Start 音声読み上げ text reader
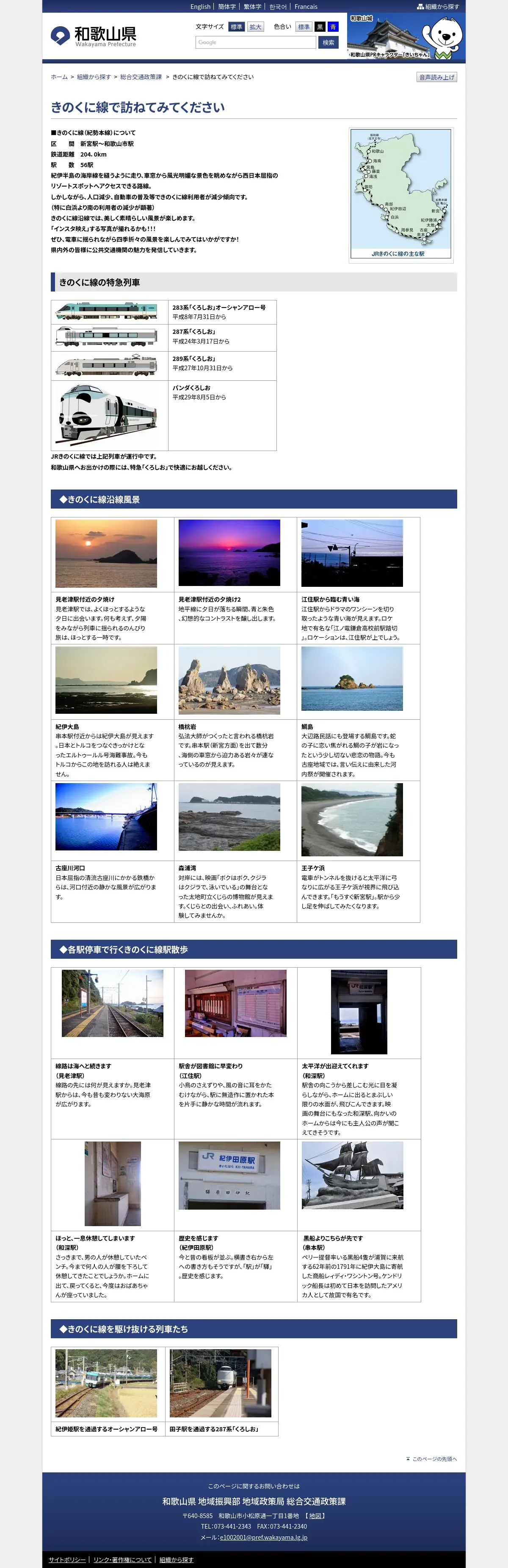508x1568 pixels. click(436, 77)
